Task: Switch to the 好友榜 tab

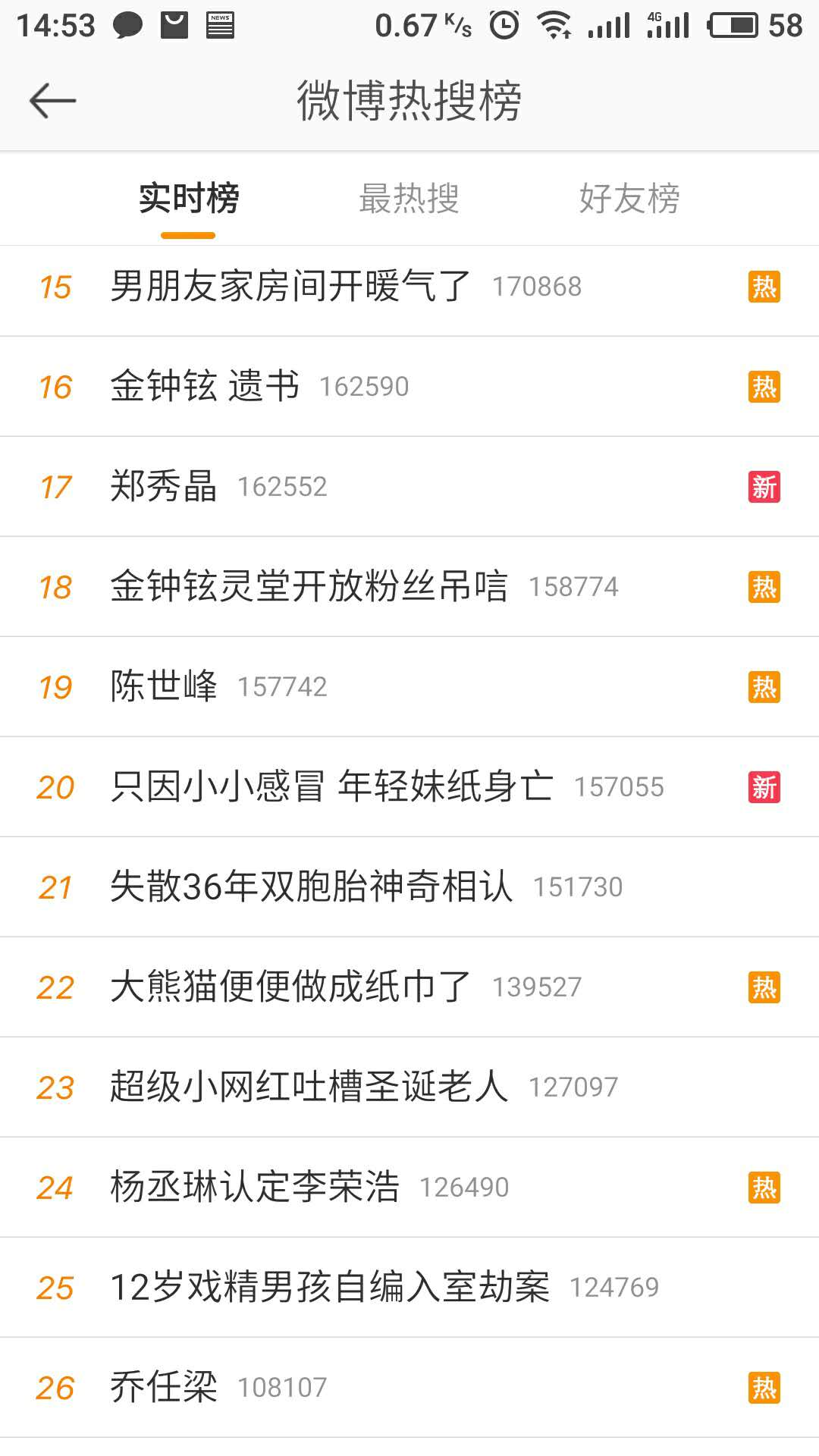Action: coord(629,198)
